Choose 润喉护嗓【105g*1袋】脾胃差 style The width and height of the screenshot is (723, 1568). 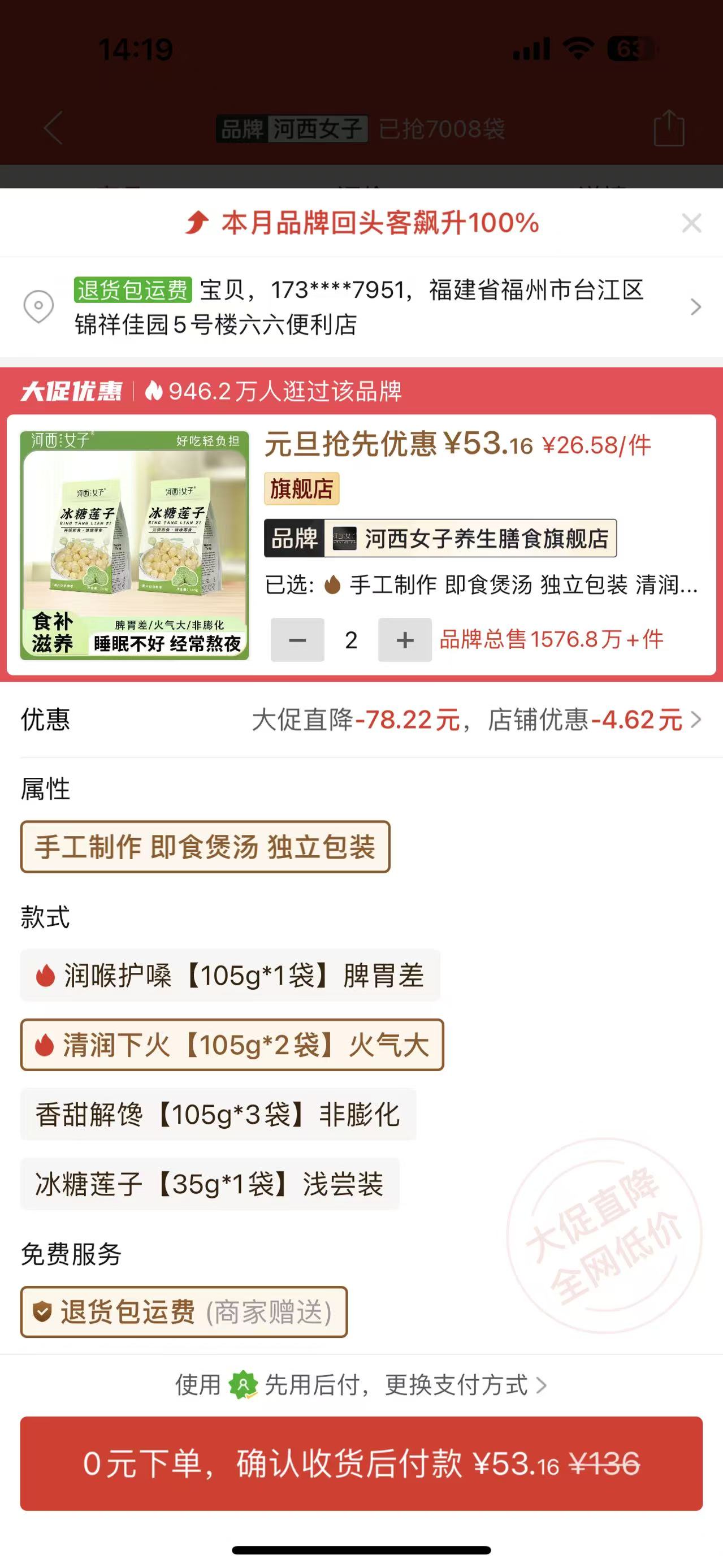230,975
